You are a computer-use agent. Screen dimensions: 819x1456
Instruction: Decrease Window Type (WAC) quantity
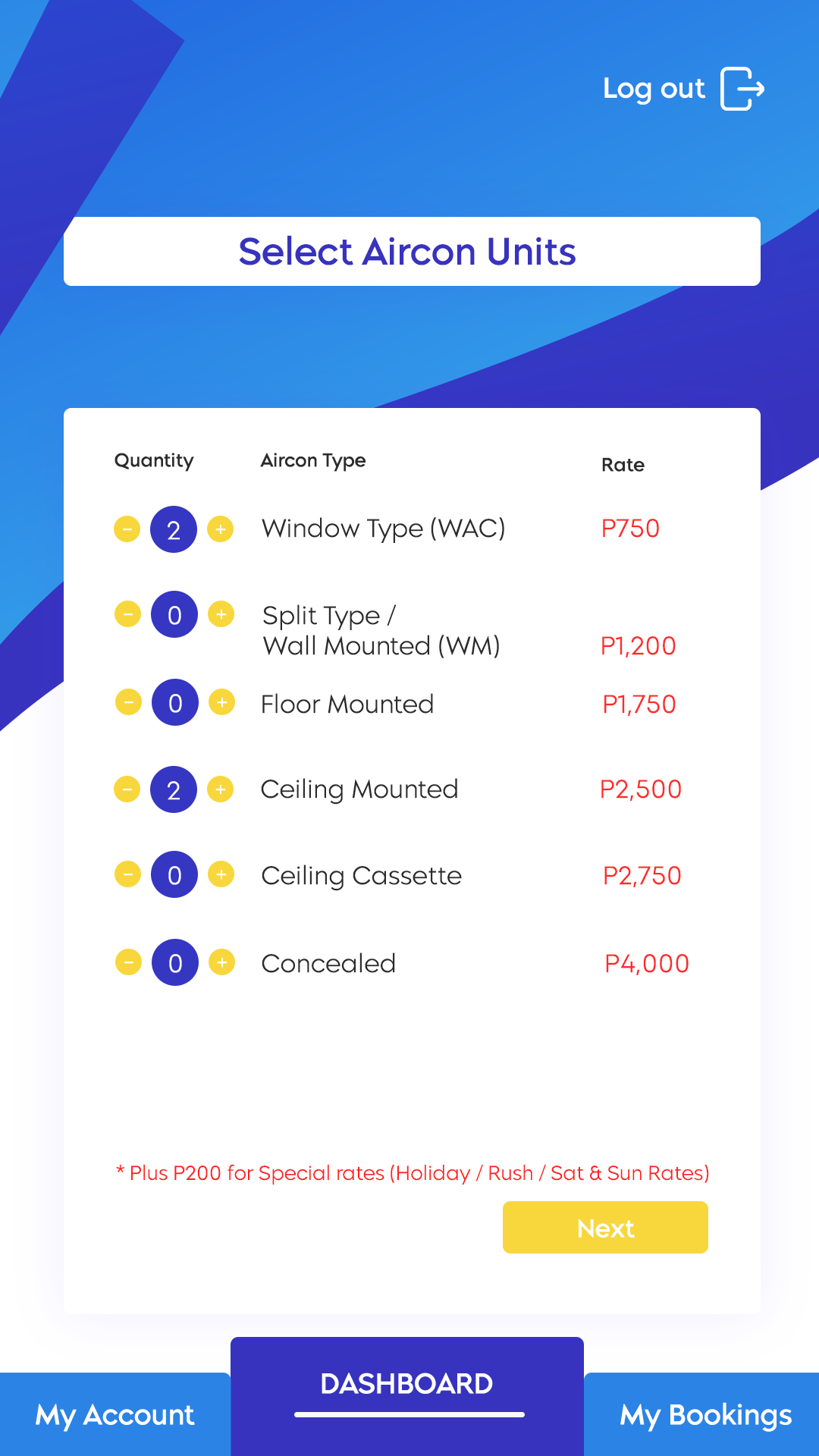[x=127, y=529]
